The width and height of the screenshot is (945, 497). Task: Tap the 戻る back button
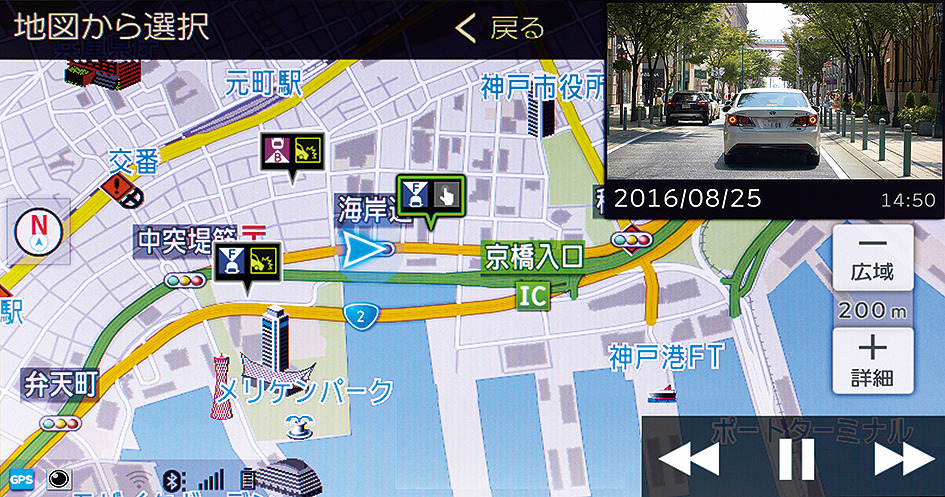pos(500,27)
